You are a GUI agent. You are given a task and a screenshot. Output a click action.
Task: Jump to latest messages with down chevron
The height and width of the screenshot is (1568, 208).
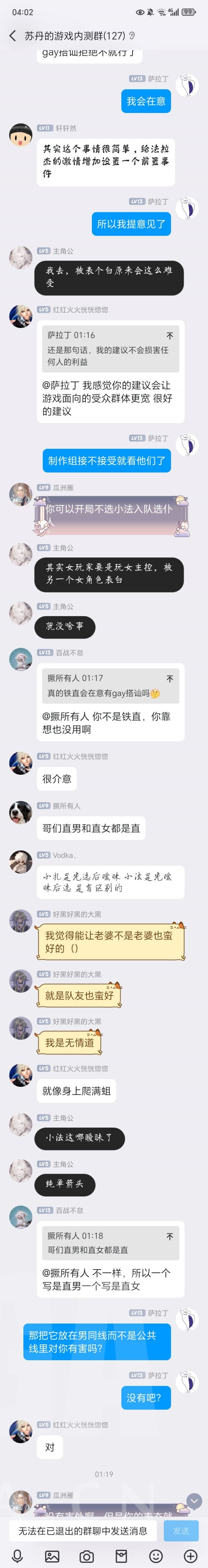click(x=193, y=1500)
